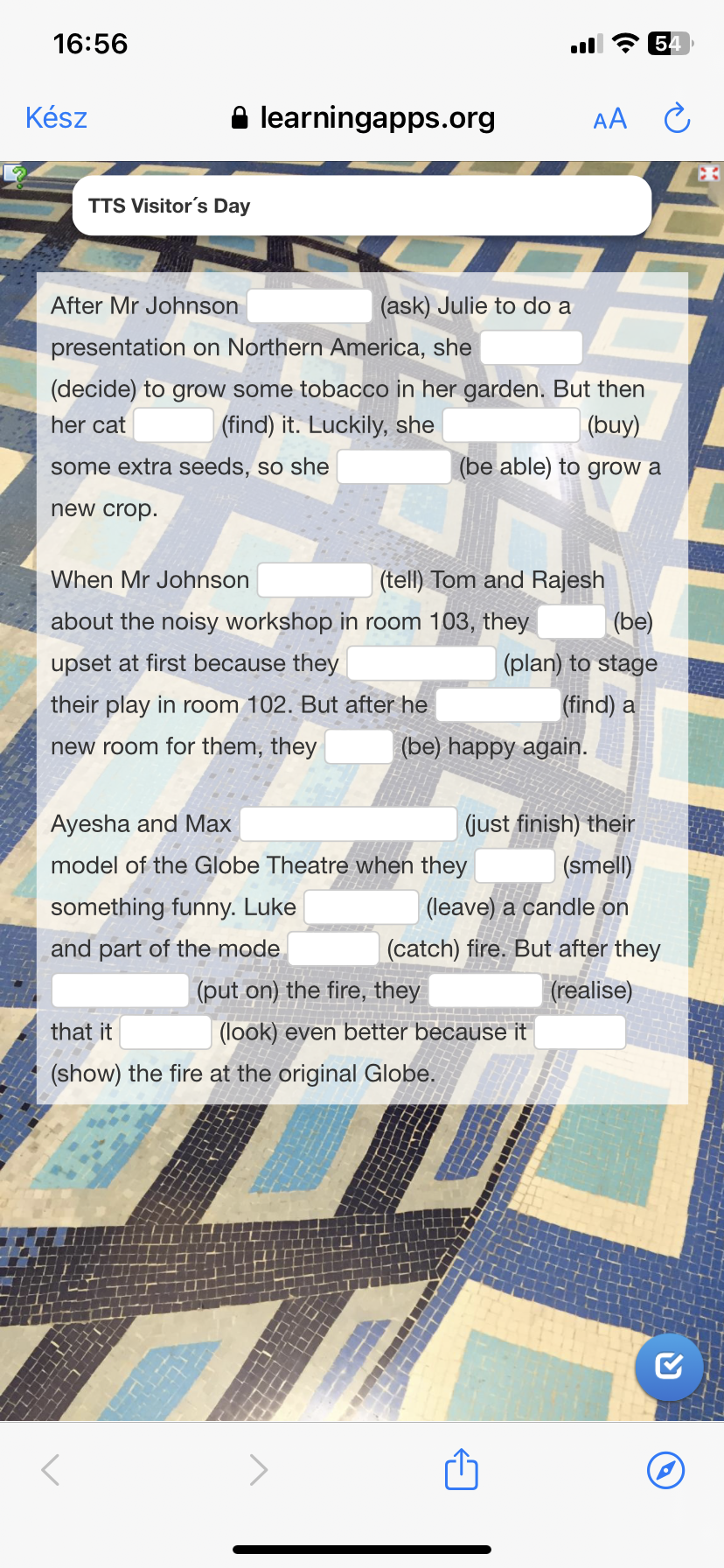Select the blank before (tell) Tom

[315, 580]
